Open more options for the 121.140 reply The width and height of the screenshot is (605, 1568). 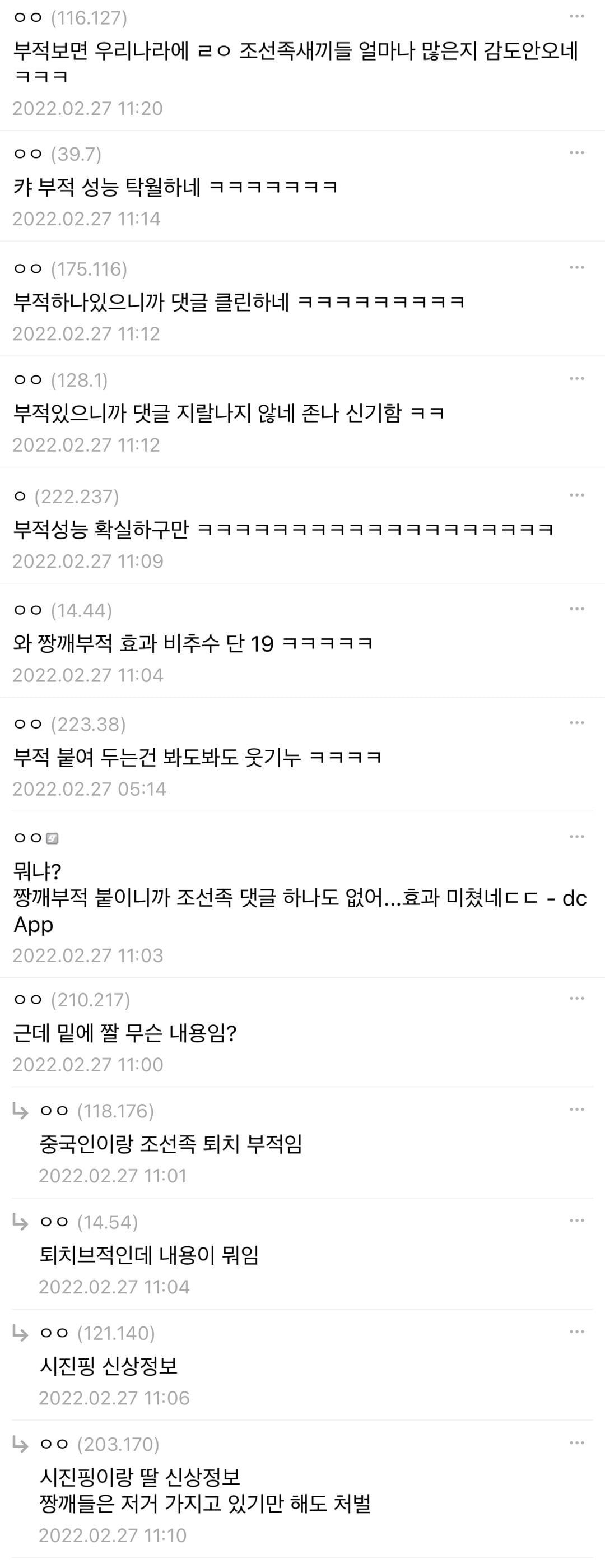[x=576, y=1332]
